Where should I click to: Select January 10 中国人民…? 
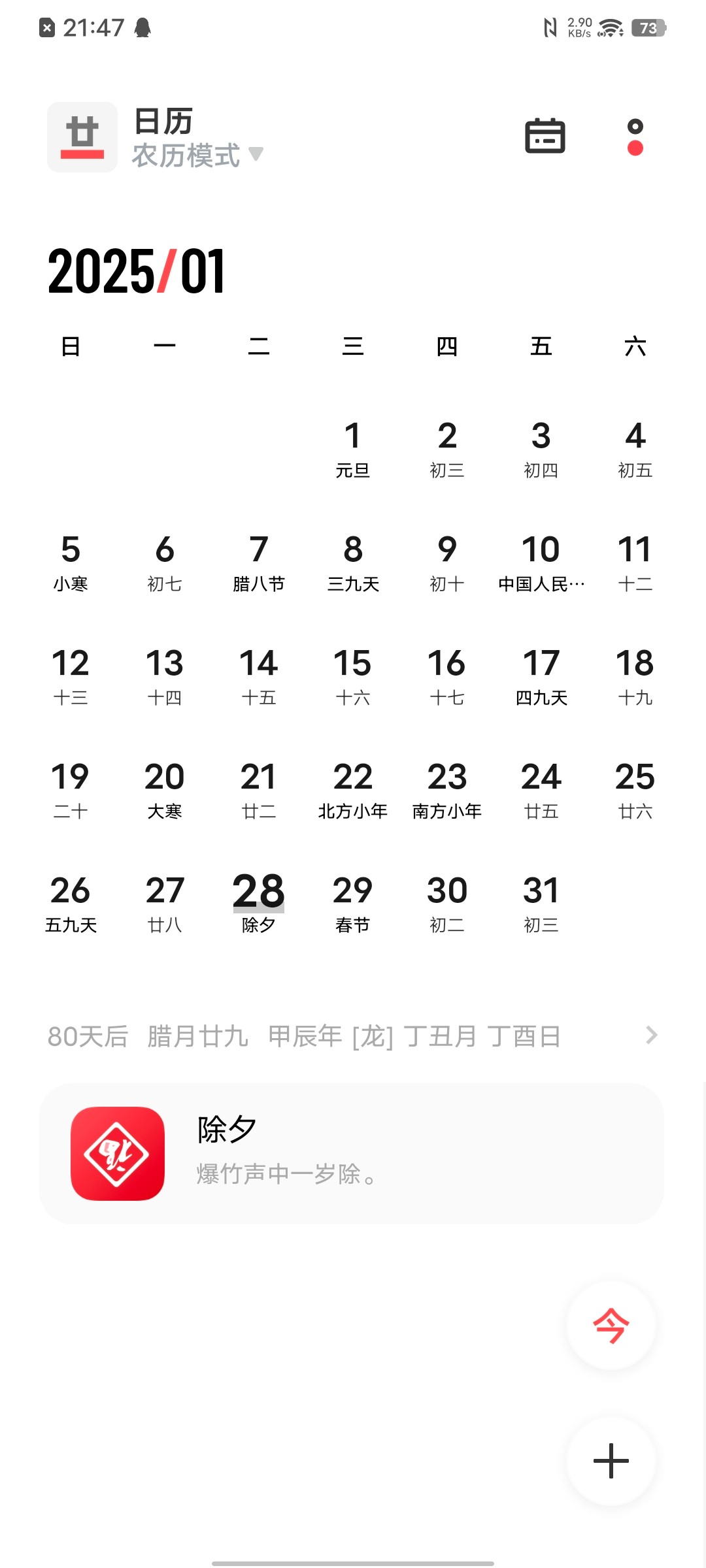541,562
